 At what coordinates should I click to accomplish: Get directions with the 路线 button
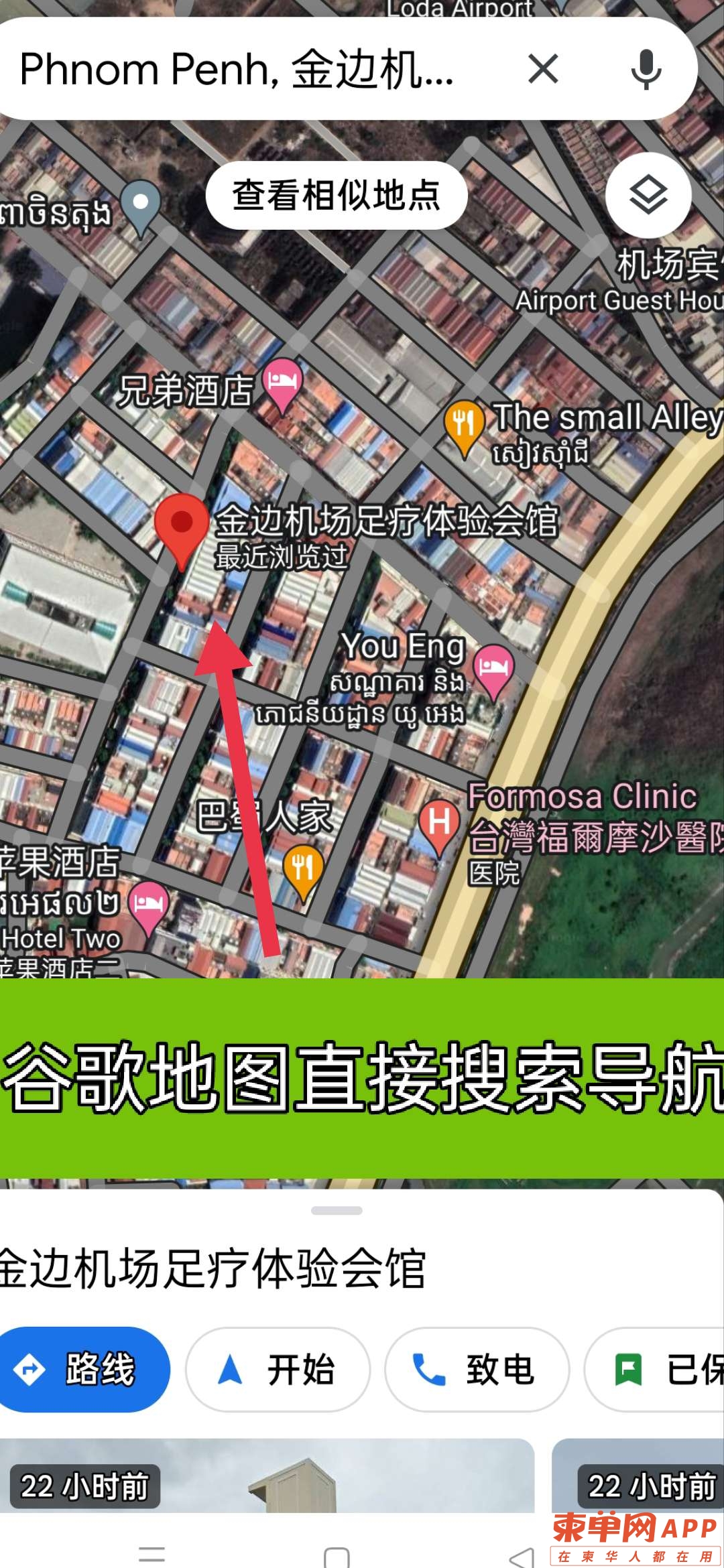tap(84, 1369)
